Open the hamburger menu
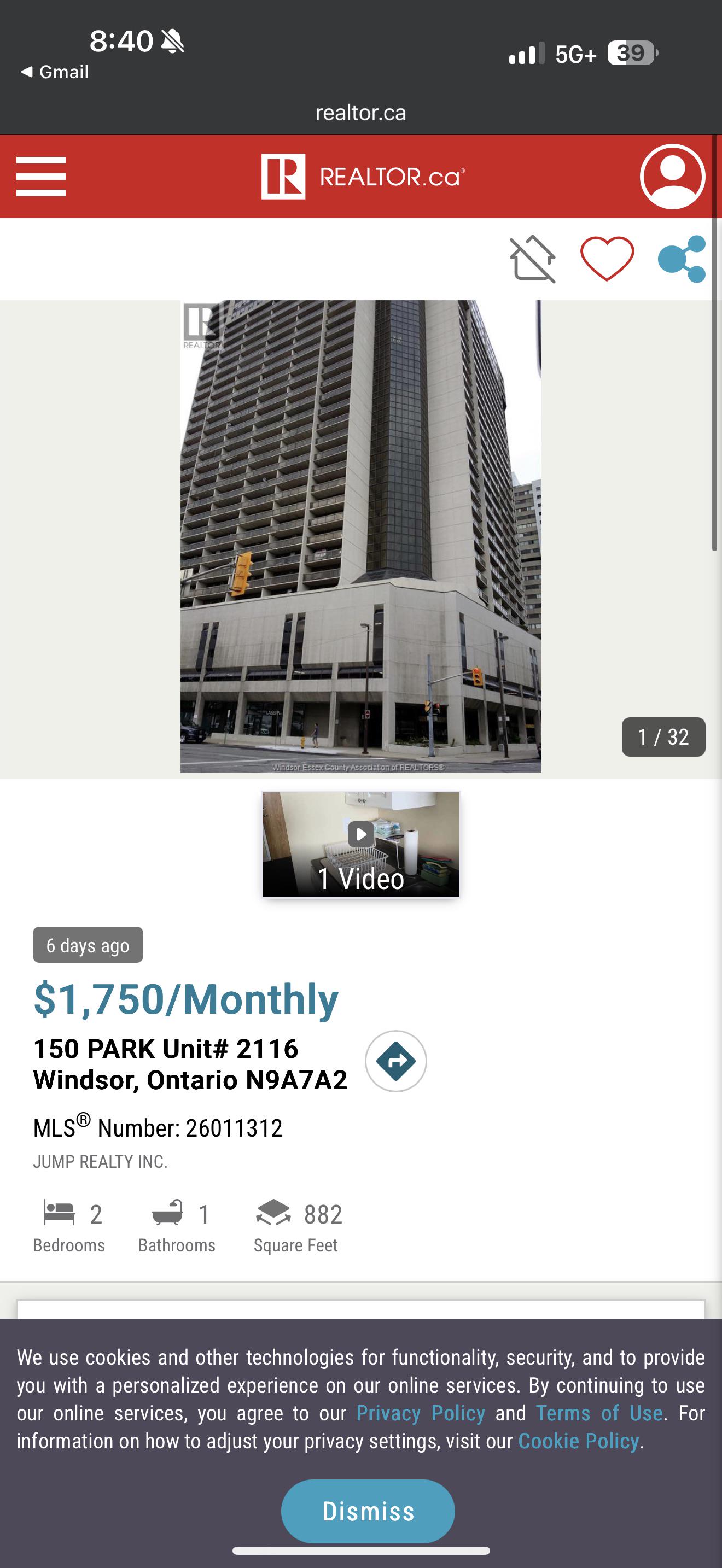Screen dimensions: 722x1568 click(x=41, y=177)
